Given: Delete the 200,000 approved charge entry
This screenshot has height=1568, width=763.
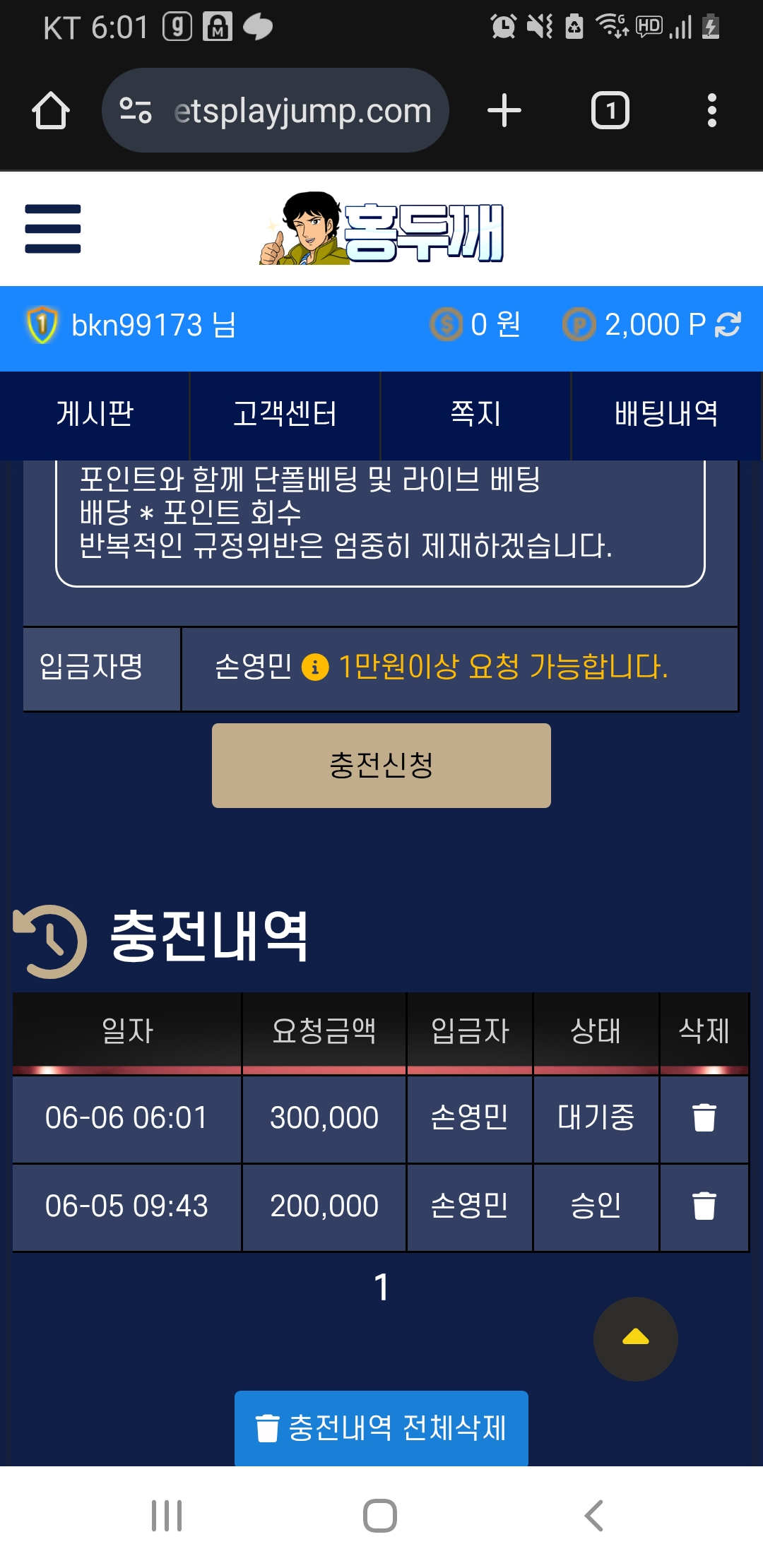Looking at the screenshot, I should (704, 1206).
